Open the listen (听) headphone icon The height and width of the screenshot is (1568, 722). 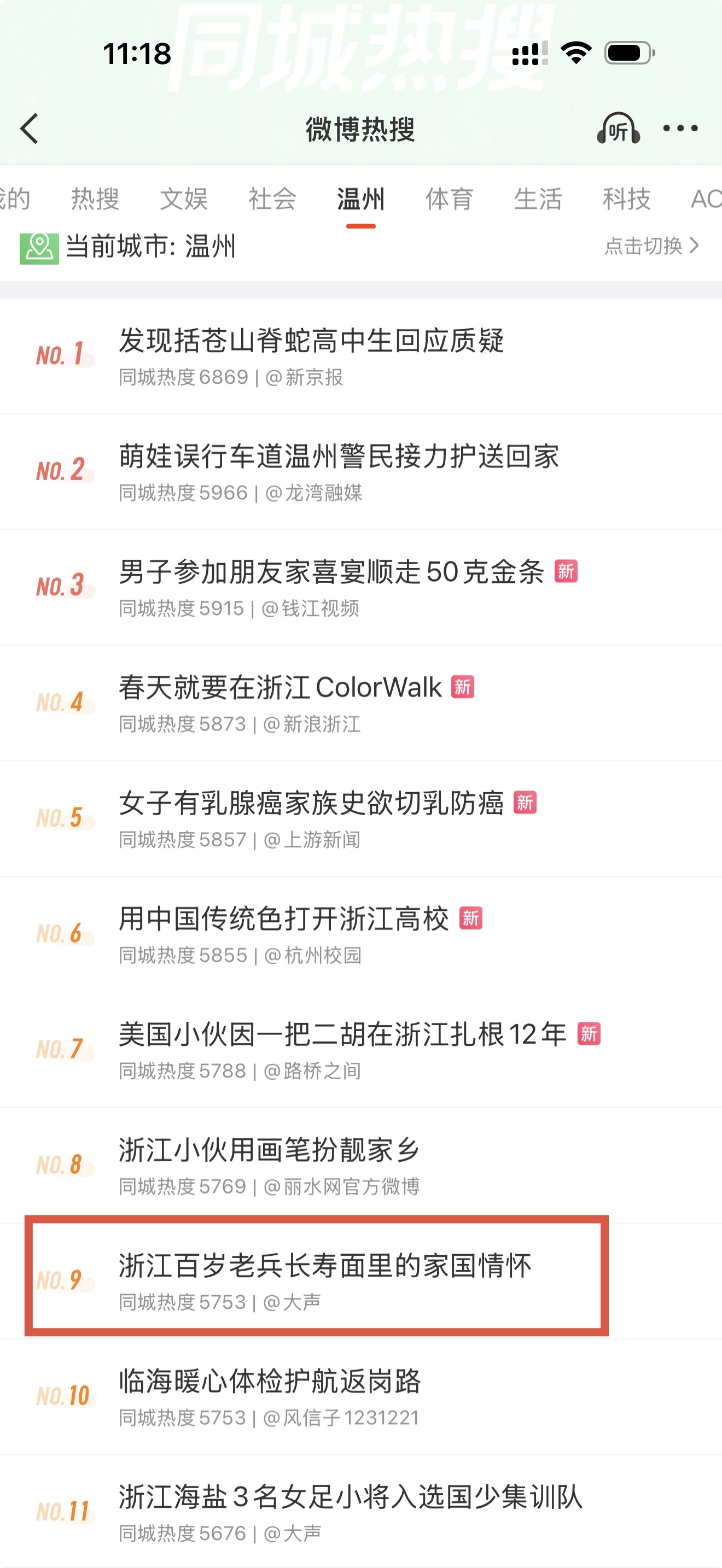[x=618, y=128]
